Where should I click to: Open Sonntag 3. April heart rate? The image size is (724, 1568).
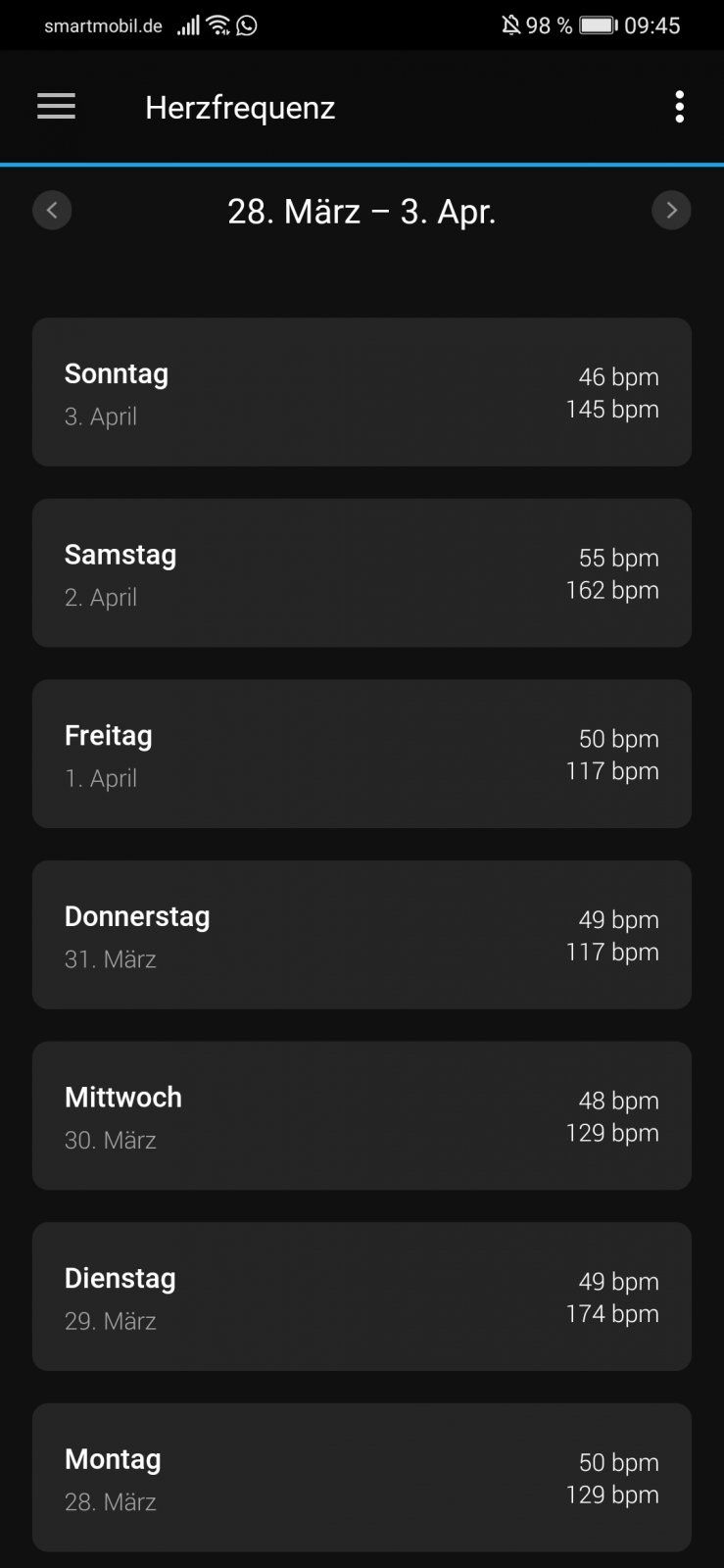pyautogui.click(x=362, y=392)
